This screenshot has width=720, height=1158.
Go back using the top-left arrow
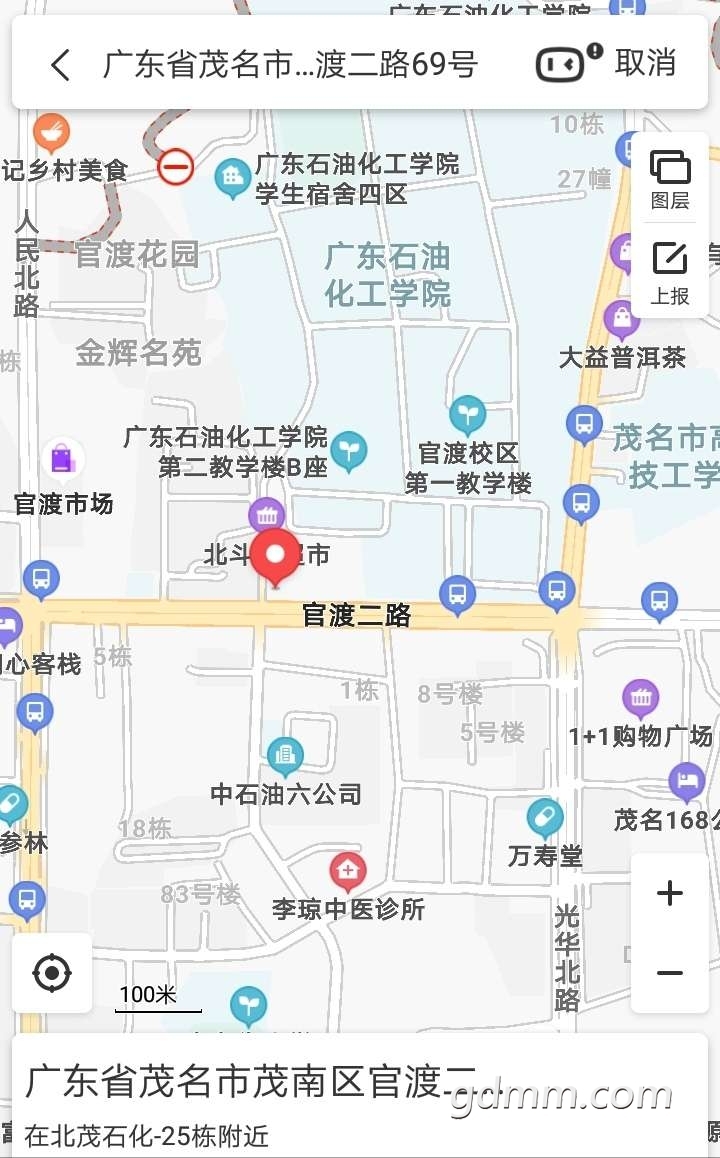click(x=61, y=65)
